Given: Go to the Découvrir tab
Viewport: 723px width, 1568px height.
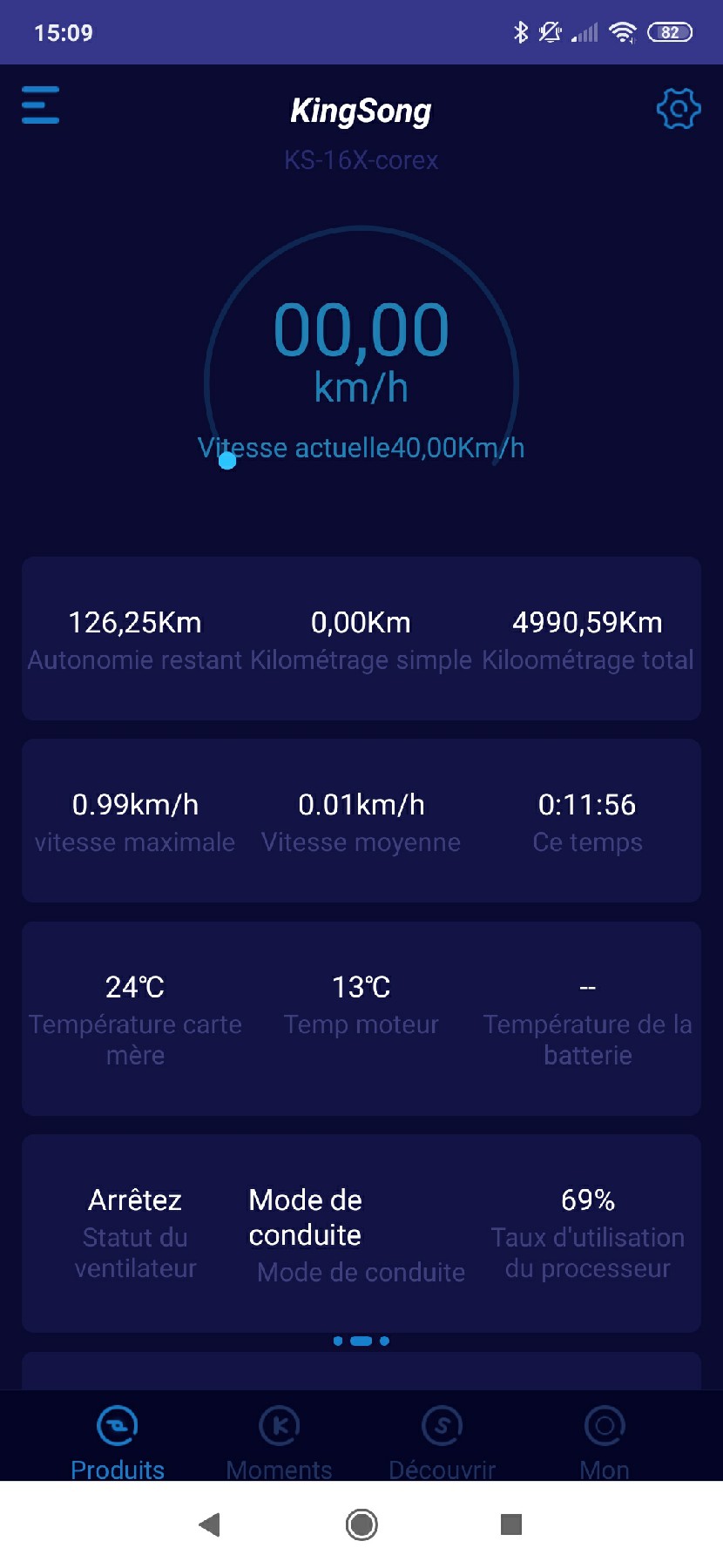Looking at the screenshot, I should pyautogui.click(x=443, y=1443).
